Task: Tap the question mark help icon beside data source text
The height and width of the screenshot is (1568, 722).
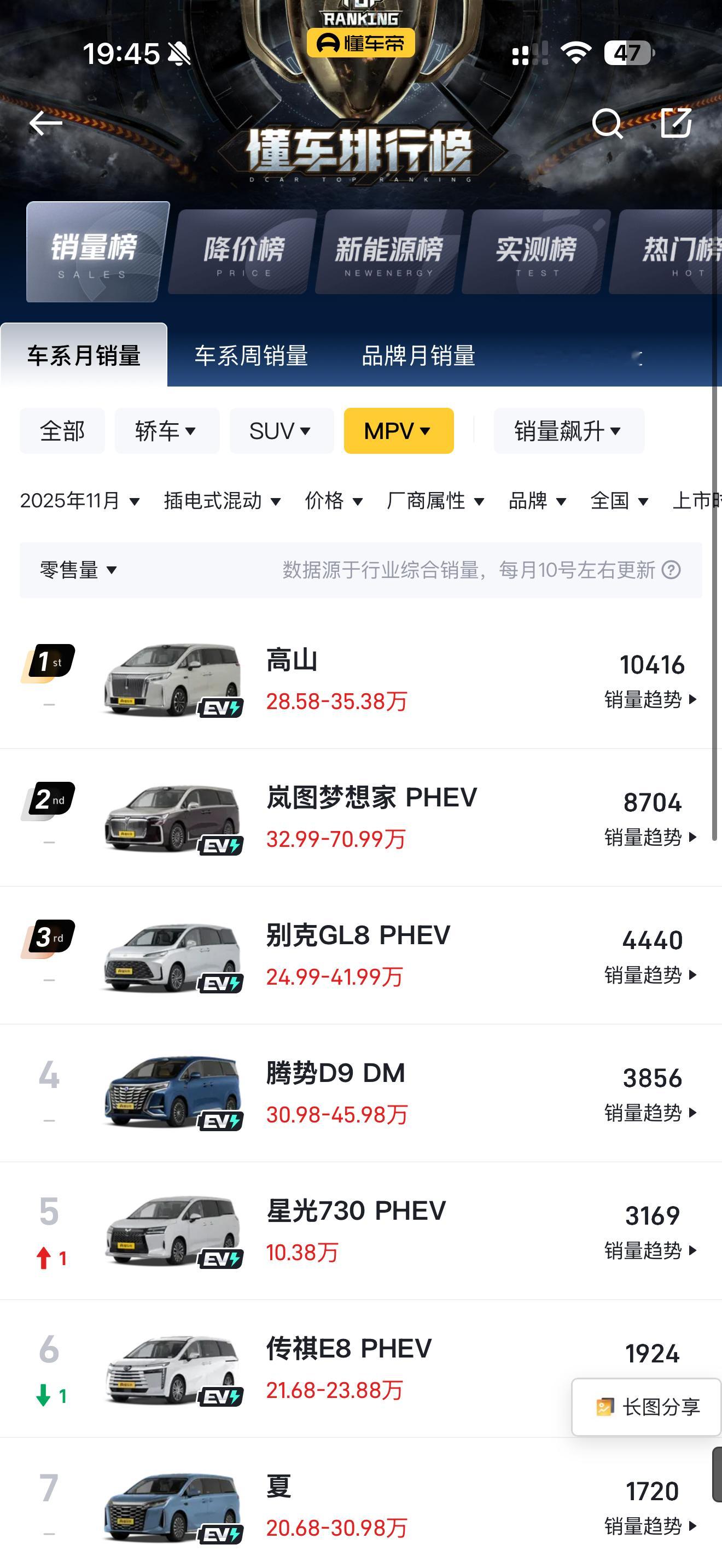Action: click(672, 571)
